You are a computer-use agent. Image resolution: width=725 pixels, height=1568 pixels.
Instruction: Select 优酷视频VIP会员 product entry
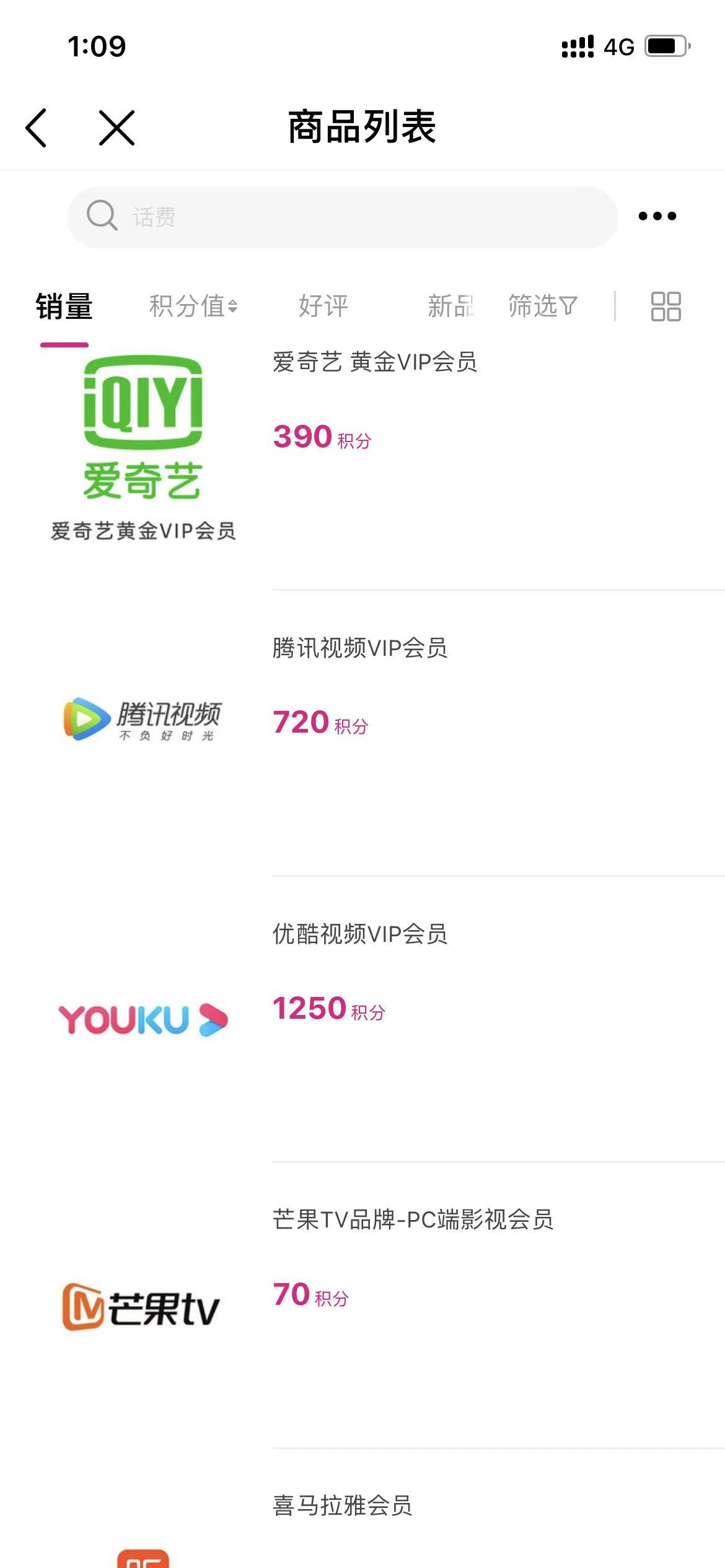358,936
